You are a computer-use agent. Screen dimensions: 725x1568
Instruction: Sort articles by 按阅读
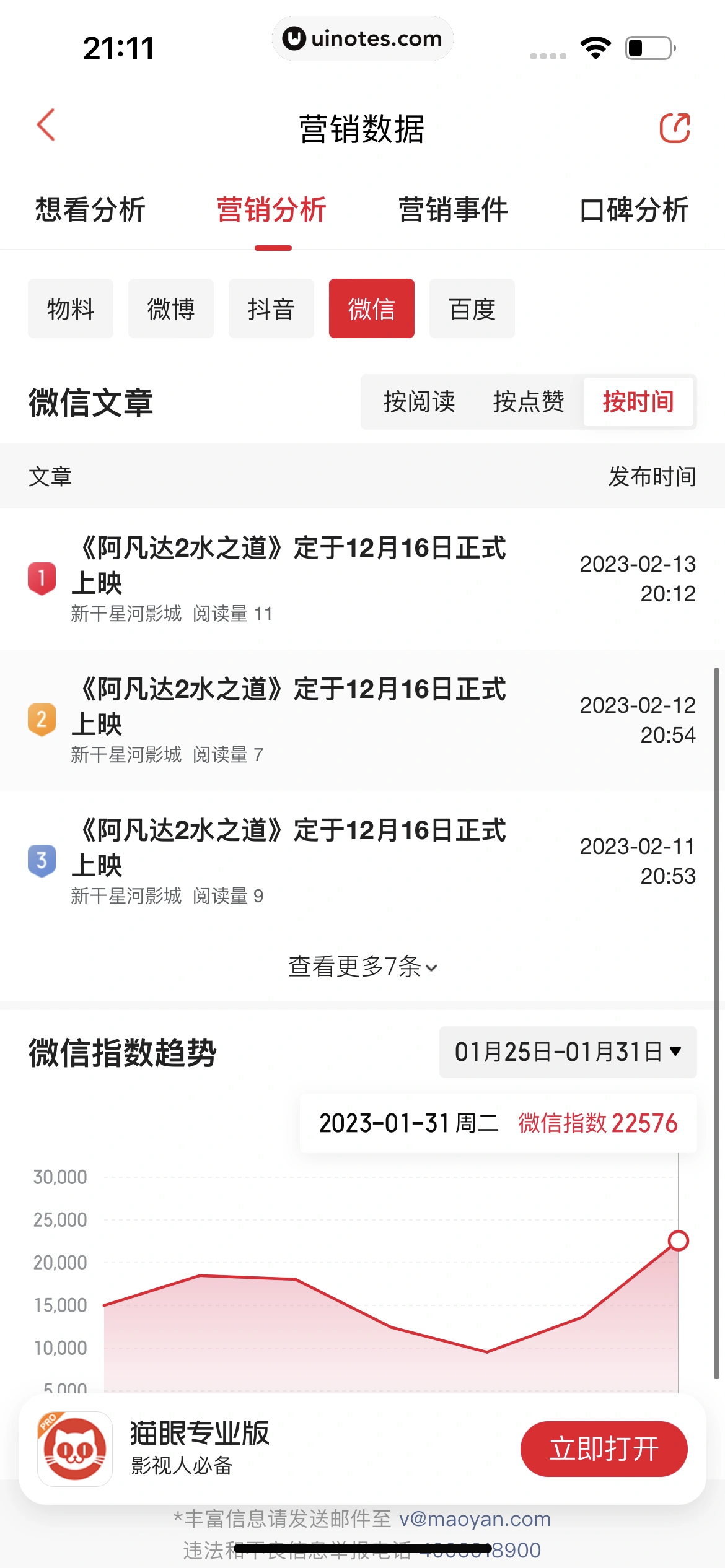[419, 402]
